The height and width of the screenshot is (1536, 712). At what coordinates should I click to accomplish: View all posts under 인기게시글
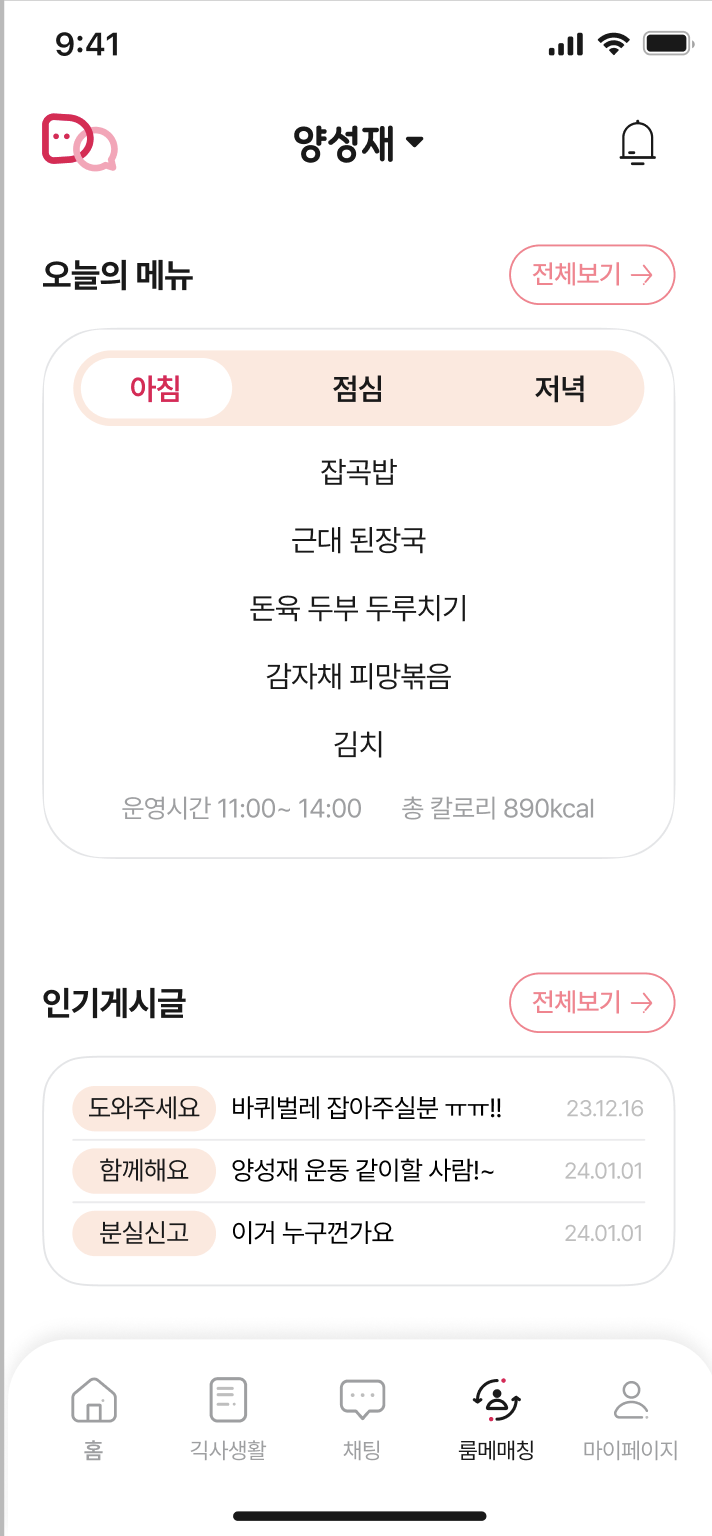click(x=592, y=1002)
